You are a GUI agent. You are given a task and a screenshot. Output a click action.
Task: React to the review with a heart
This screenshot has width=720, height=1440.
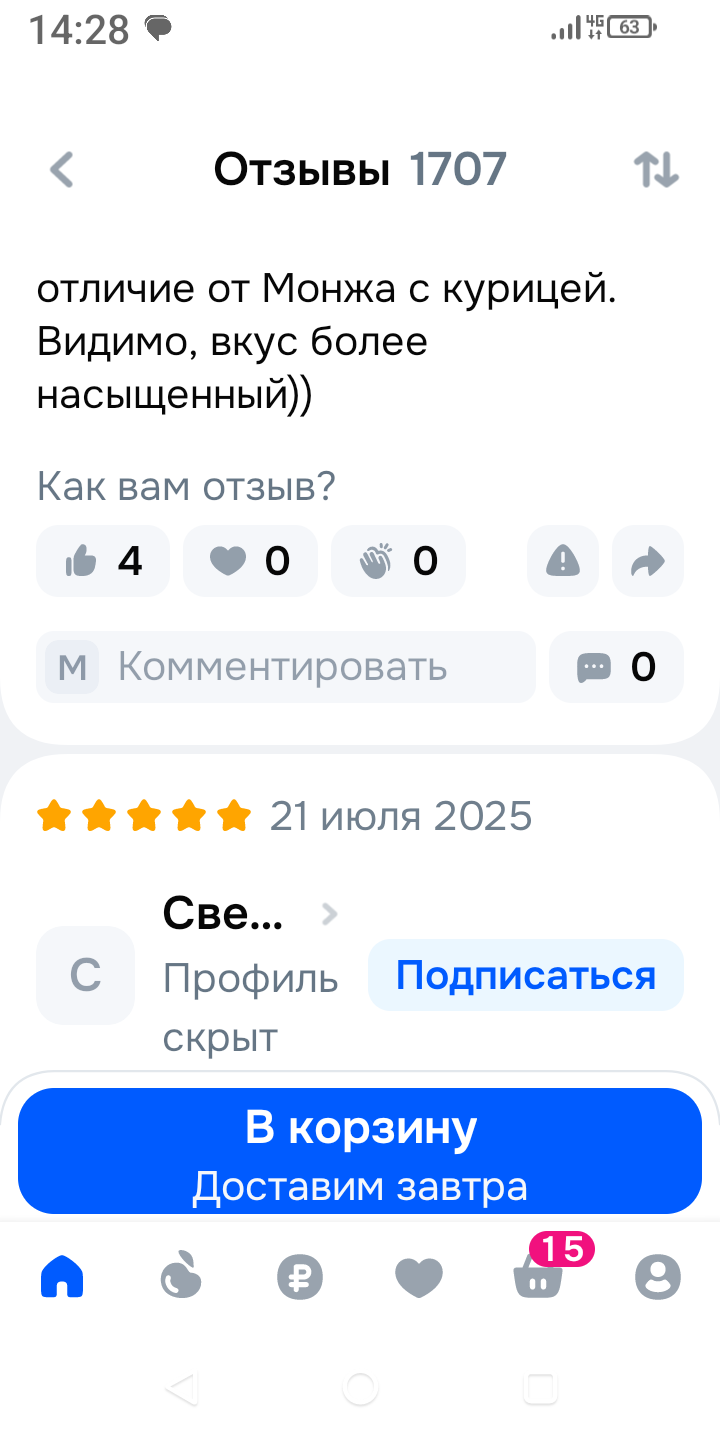[x=250, y=561]
